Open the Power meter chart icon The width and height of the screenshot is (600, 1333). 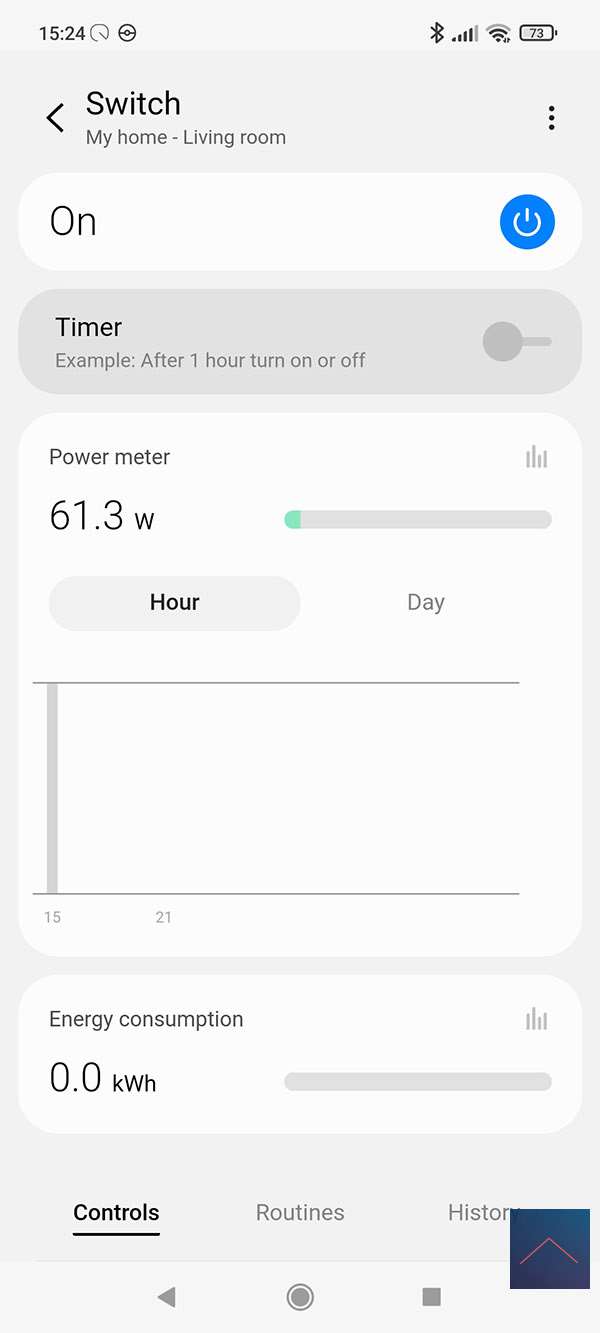click(537, 457)
